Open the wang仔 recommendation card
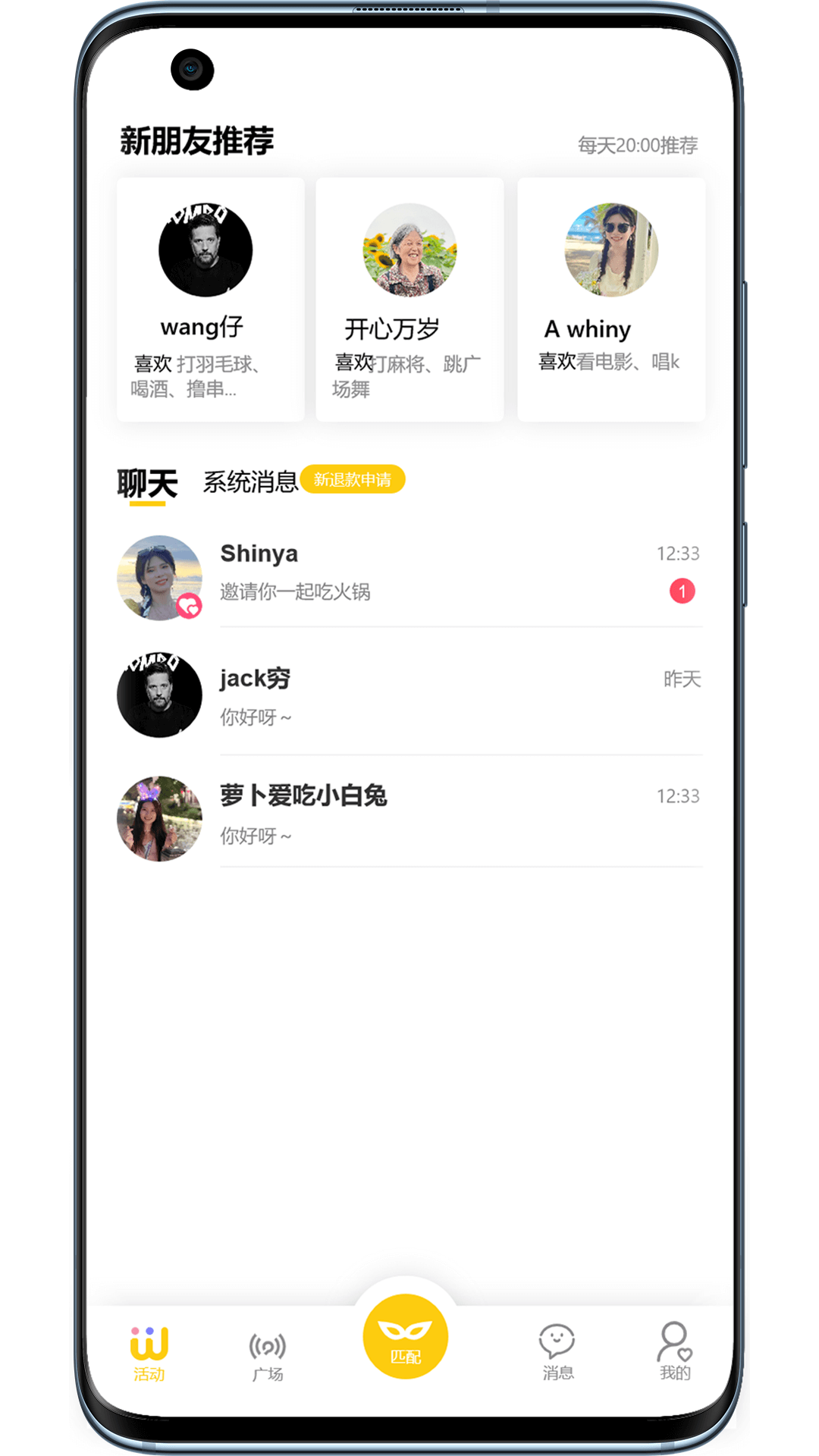 coord(209,300)
